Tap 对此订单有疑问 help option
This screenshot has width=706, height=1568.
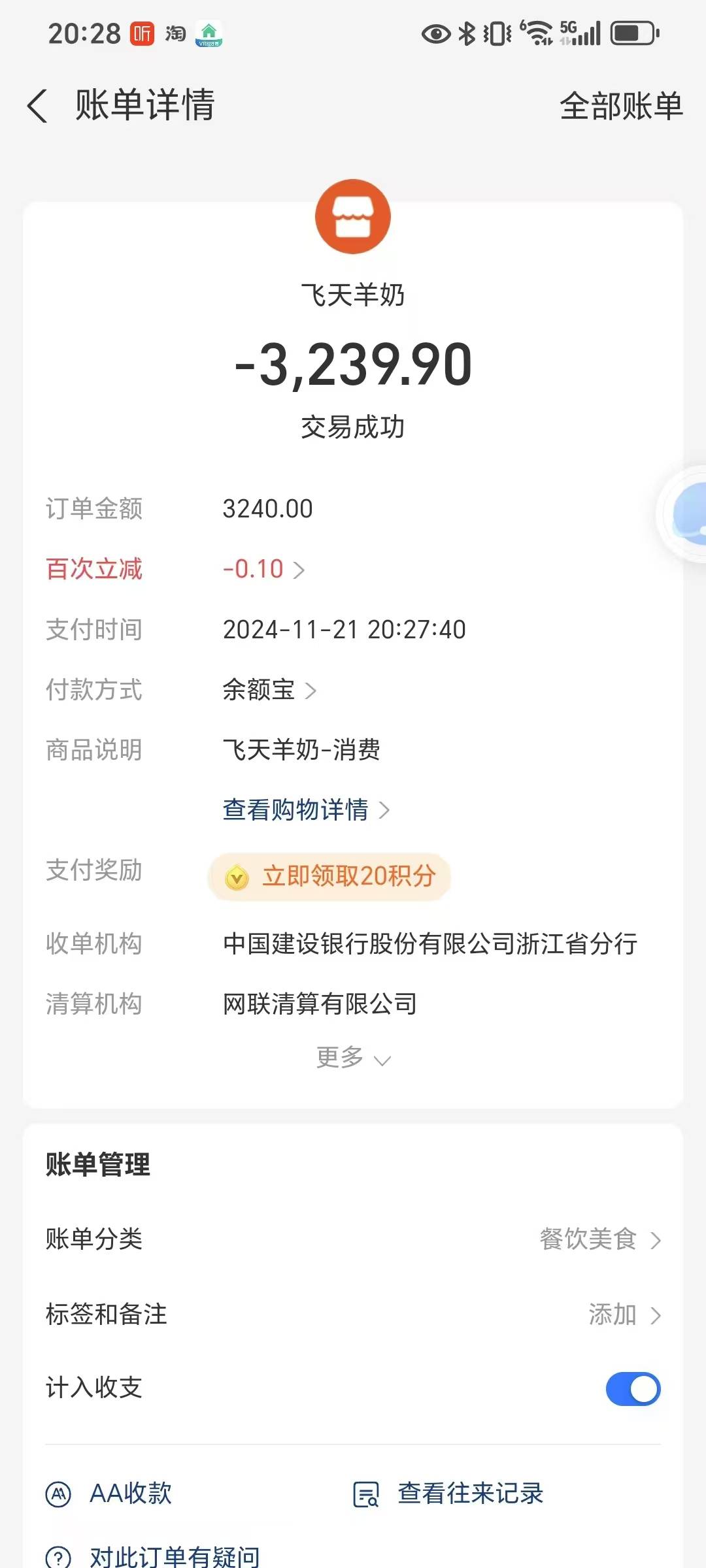154,1556
